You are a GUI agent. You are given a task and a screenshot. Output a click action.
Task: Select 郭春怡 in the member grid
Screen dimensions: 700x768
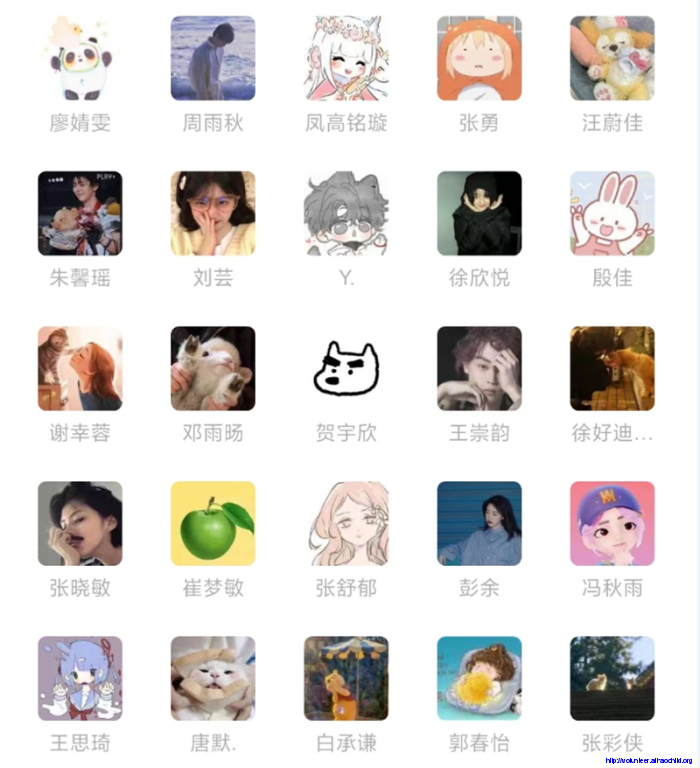479,678
